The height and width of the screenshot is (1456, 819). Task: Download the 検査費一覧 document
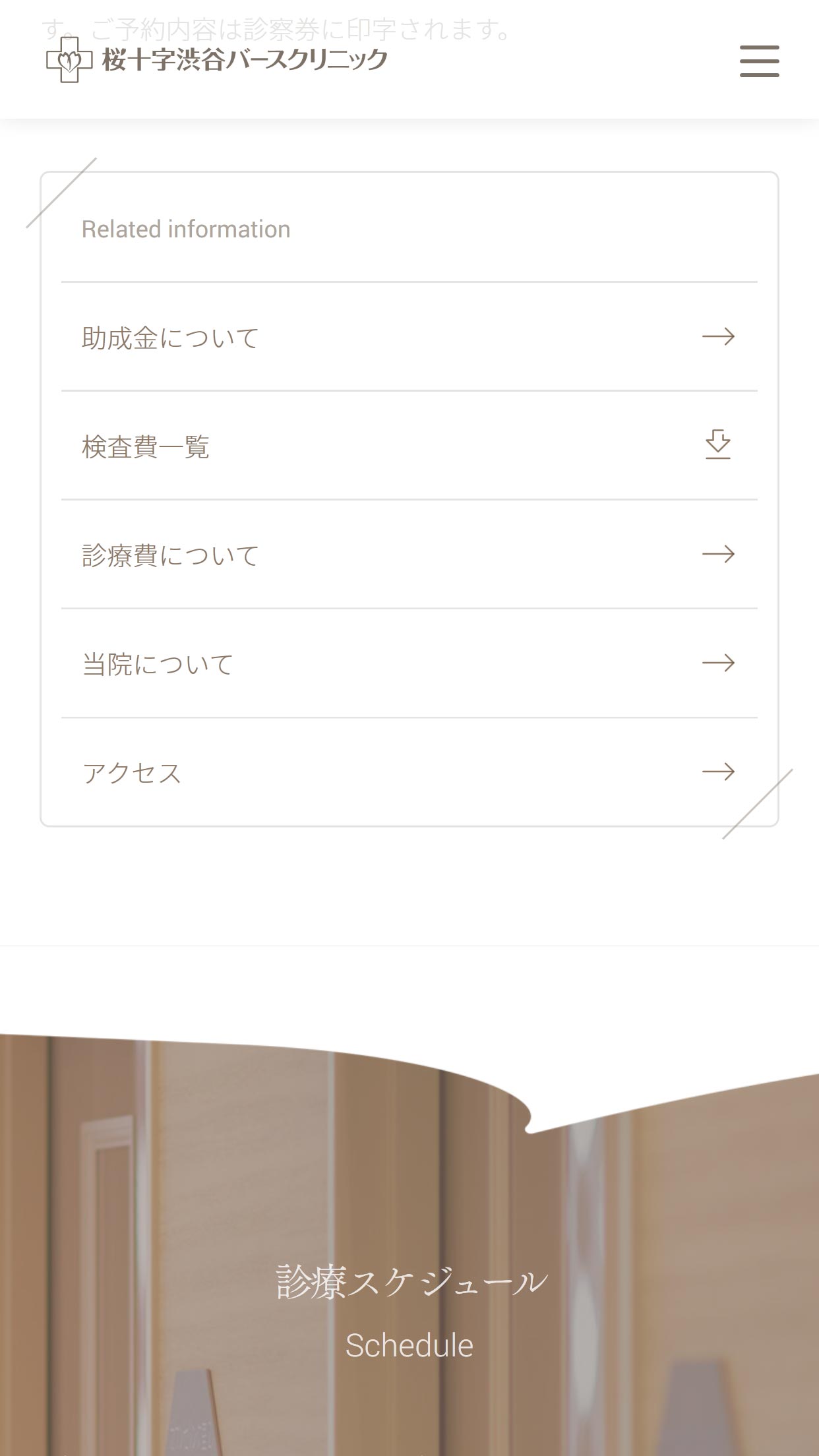409,446
